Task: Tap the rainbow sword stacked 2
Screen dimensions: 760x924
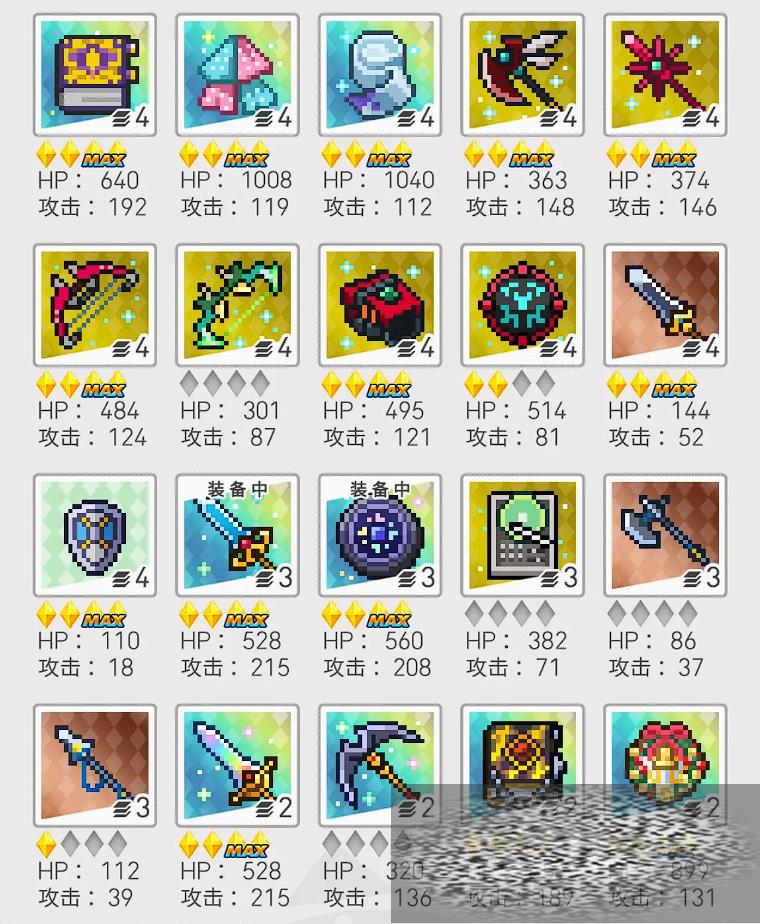Action: tap(237, 765)
